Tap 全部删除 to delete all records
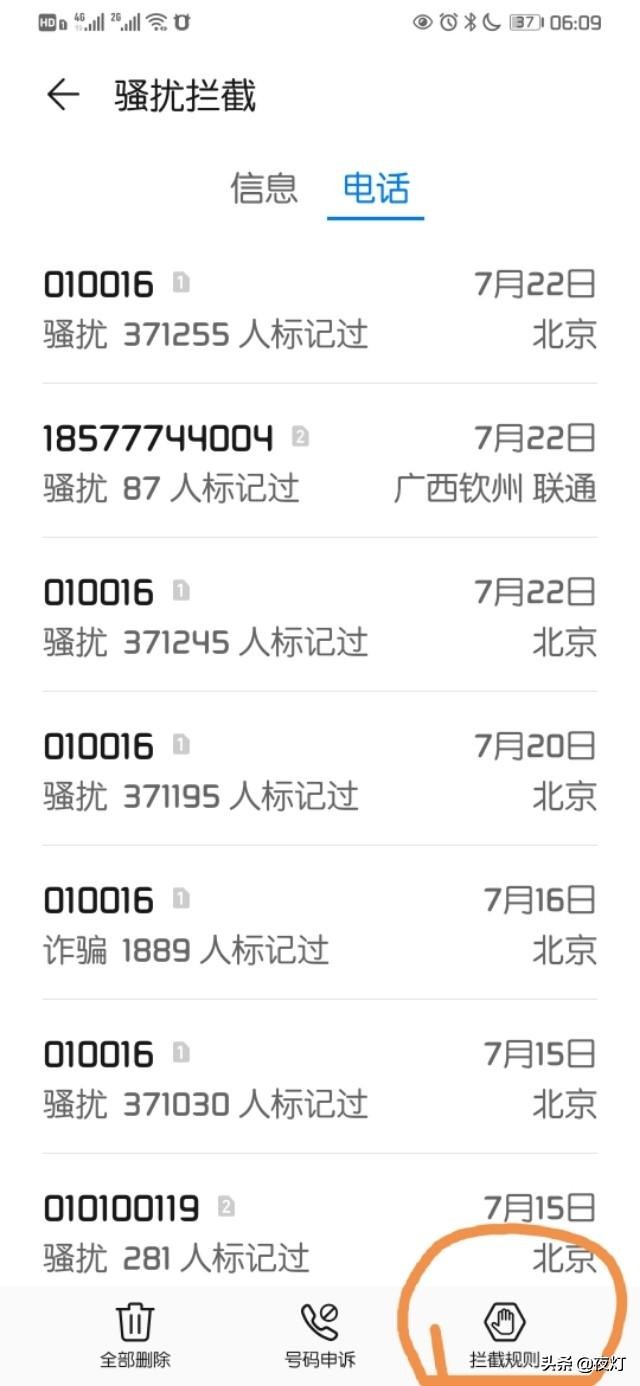 click(135, 1336)
